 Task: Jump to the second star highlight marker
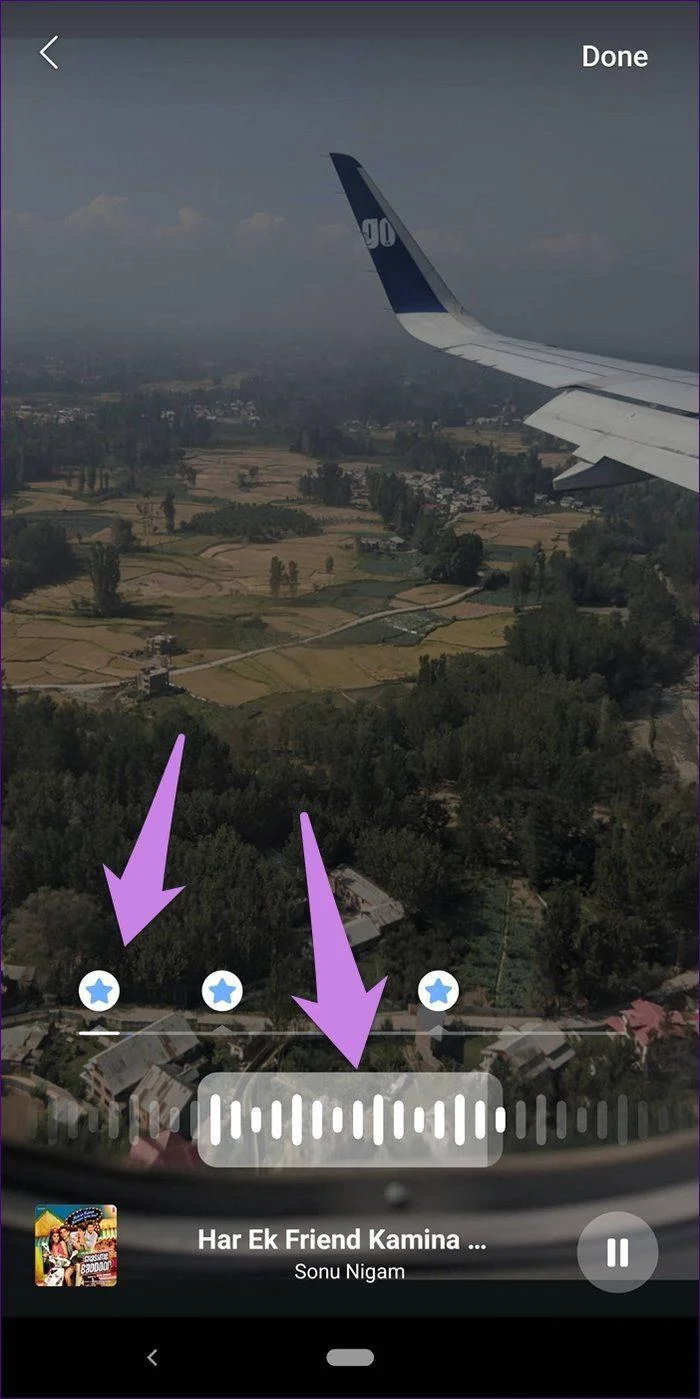[222, 991]
